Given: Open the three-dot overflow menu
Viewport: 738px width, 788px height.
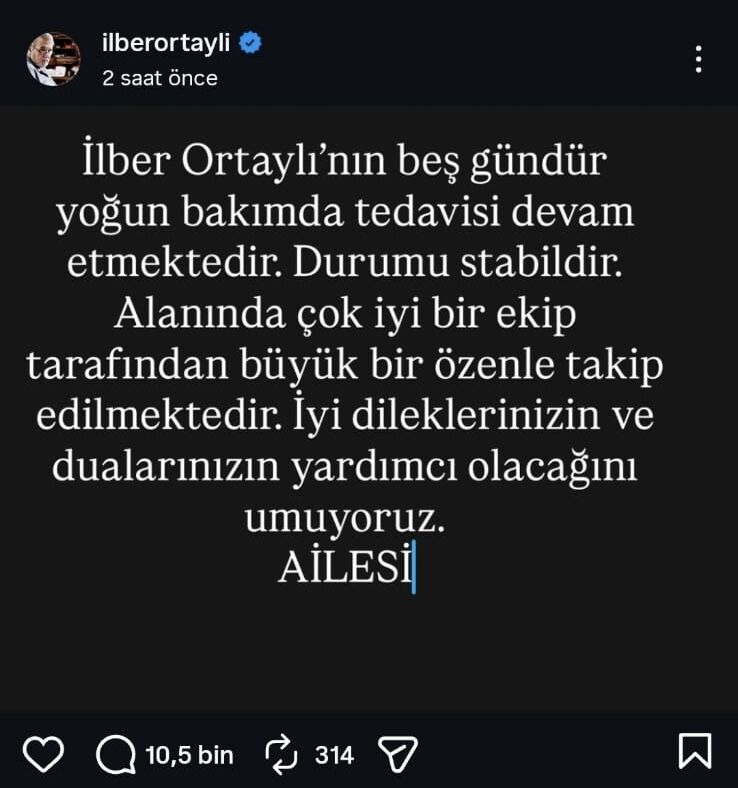Looking at the screenshot, I should (698, 59).
